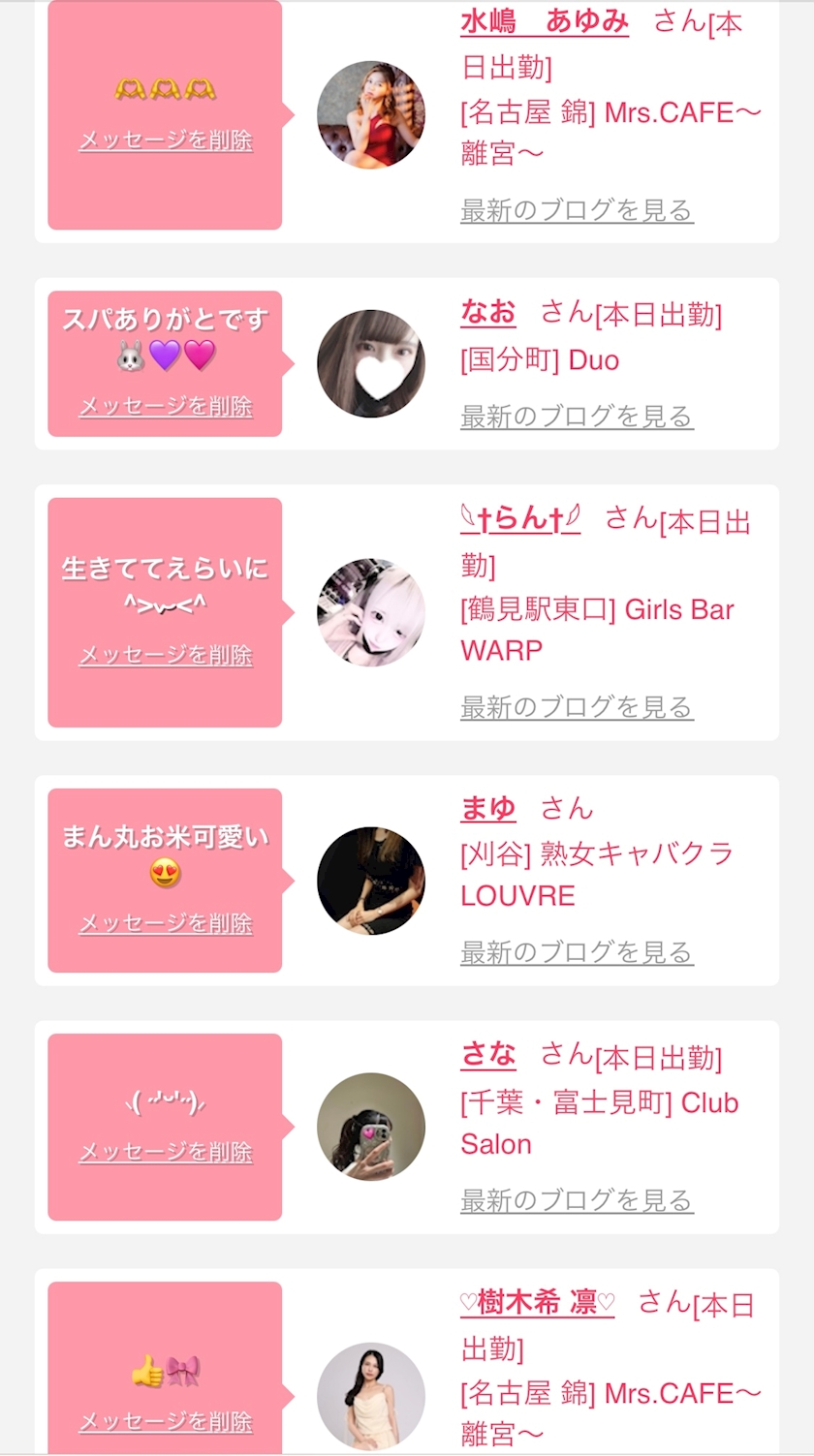Open まゆ's profile name link
The image size is (814, 1456).
(488, 809)
